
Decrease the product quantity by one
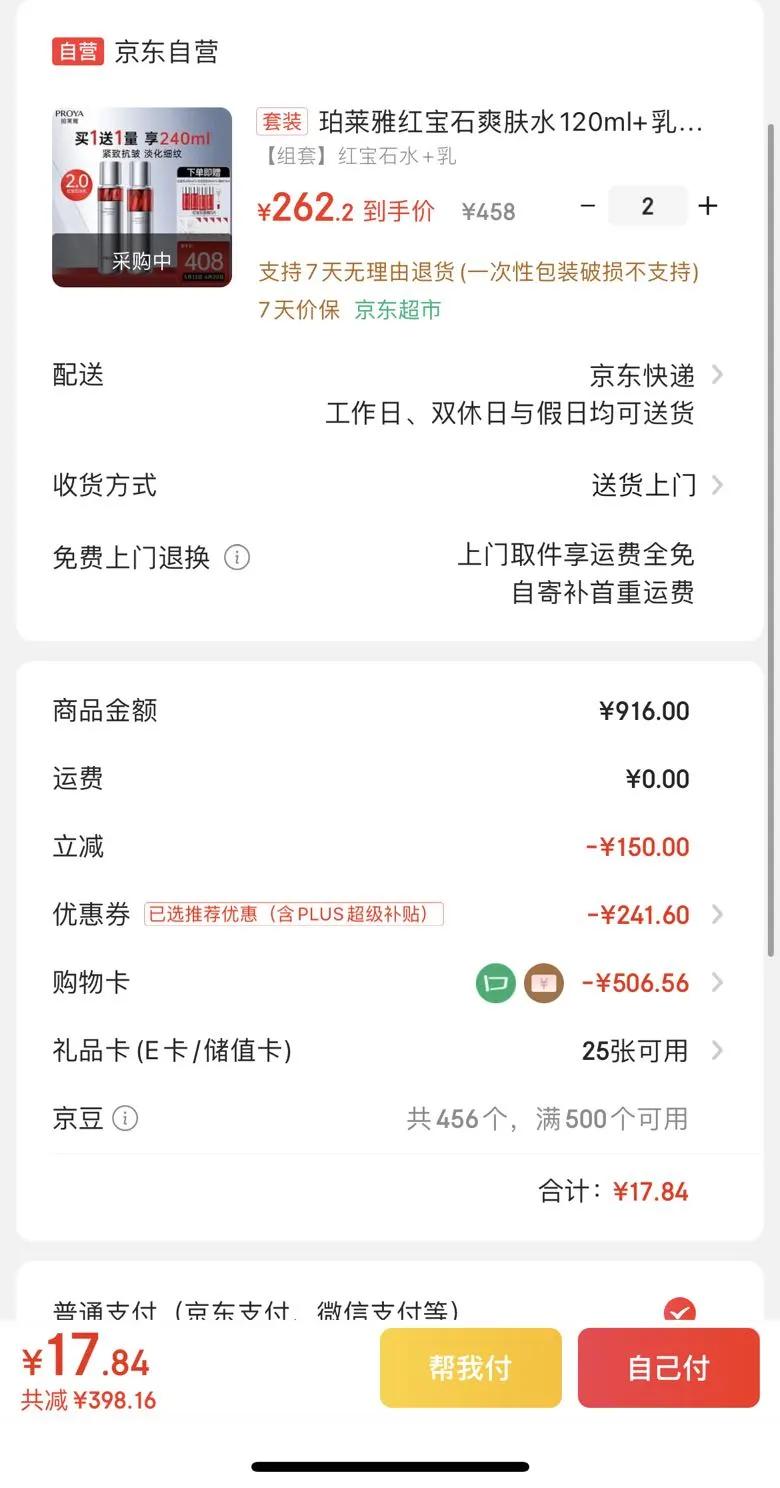click(588, 206)
